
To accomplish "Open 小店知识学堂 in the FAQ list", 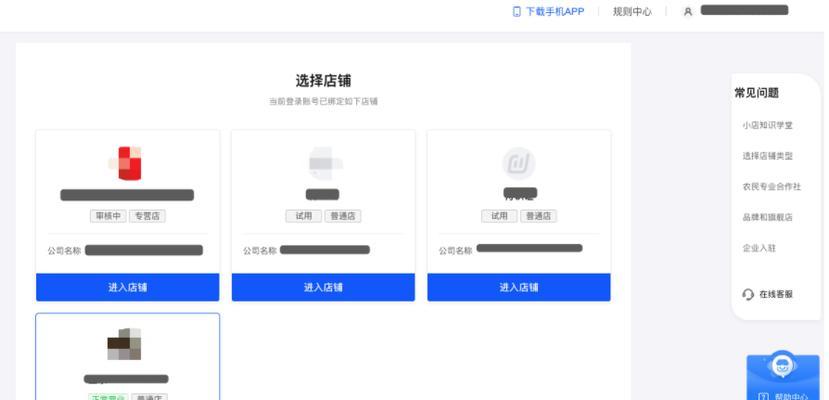I will (767, 125).
